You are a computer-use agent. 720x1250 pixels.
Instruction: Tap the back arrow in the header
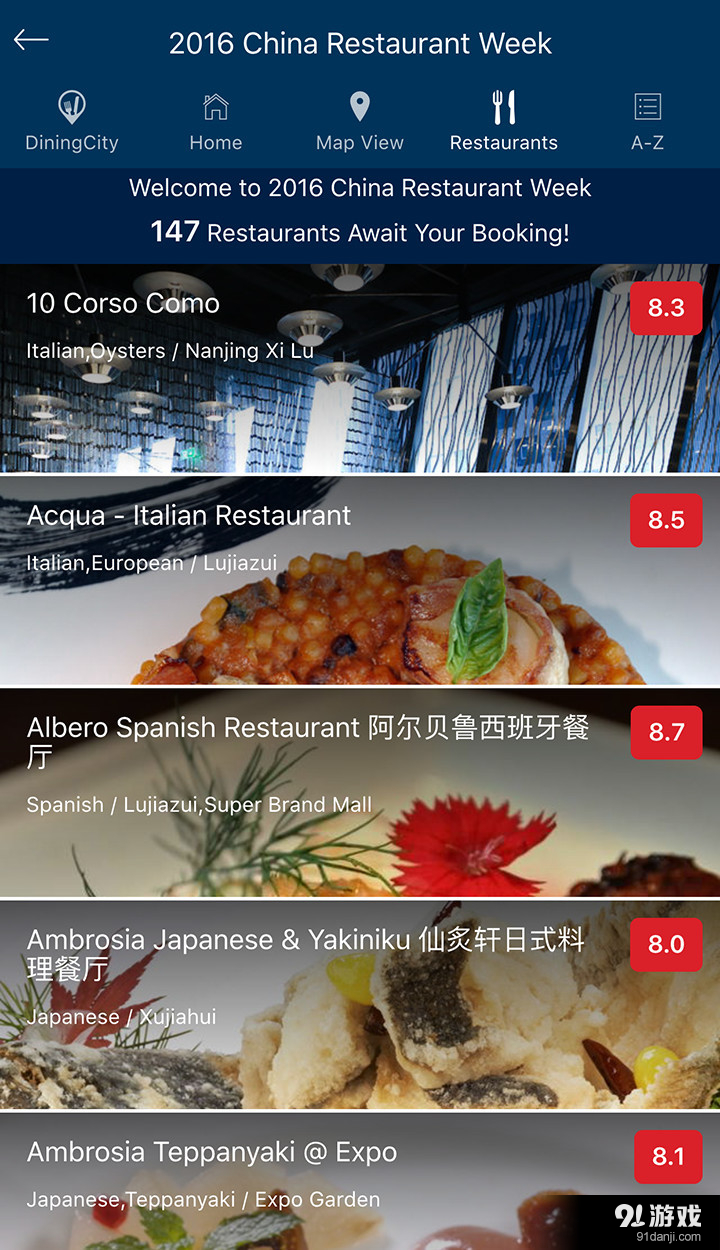tap(31, 40)
